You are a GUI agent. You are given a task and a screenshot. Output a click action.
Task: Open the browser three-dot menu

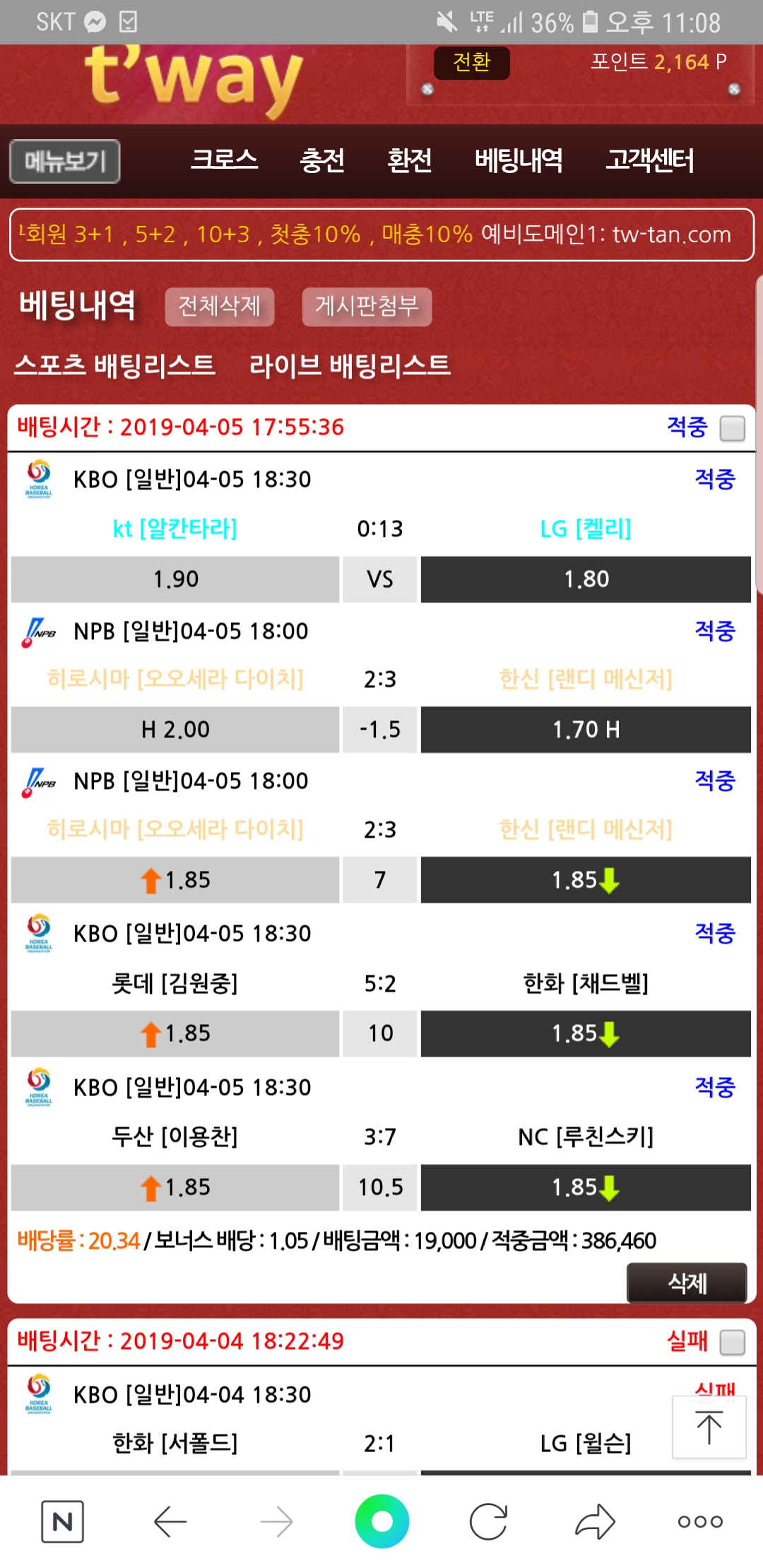pyautogui.click(x=700, y=1521)
